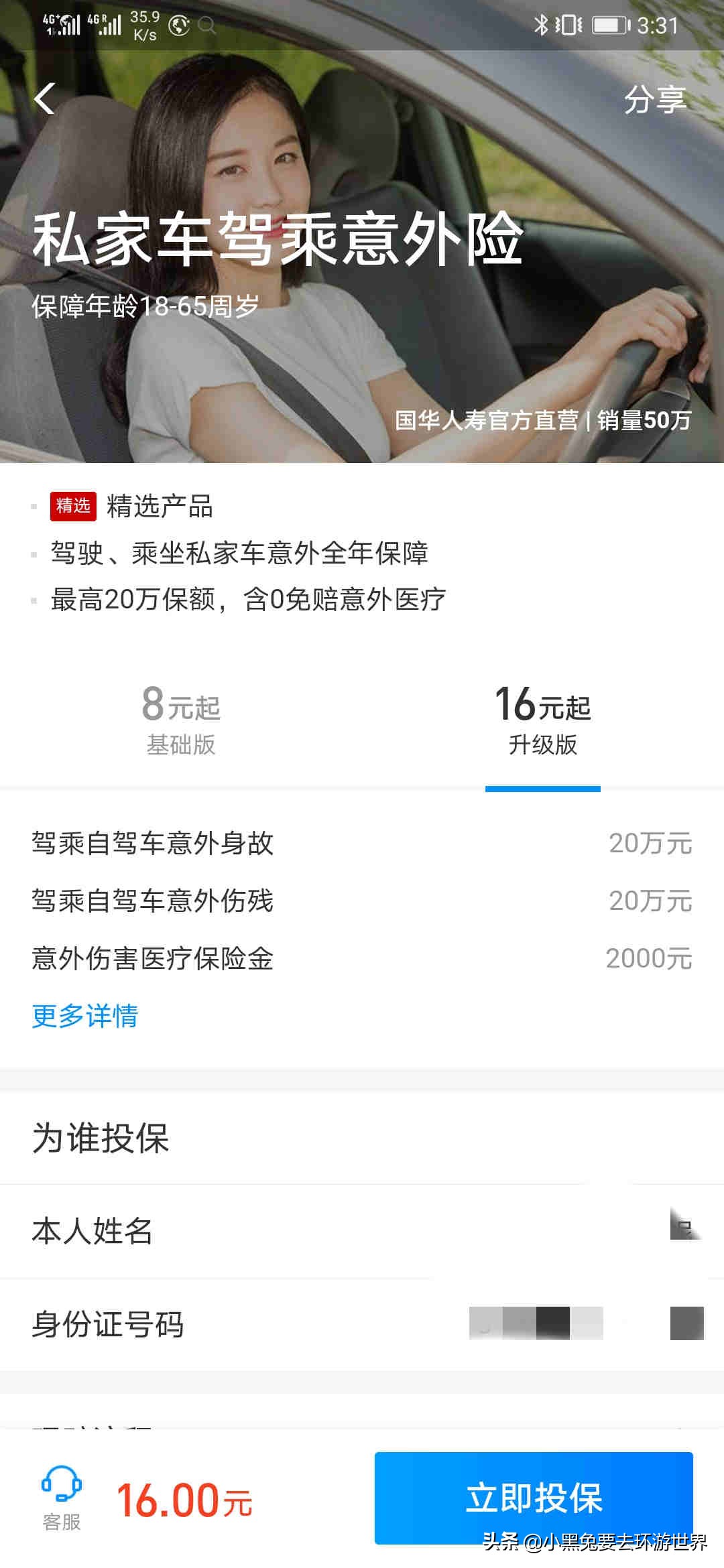Click the 身份证号码 ID number field
Viewport: 724px width, 1568px height.
362,1324
